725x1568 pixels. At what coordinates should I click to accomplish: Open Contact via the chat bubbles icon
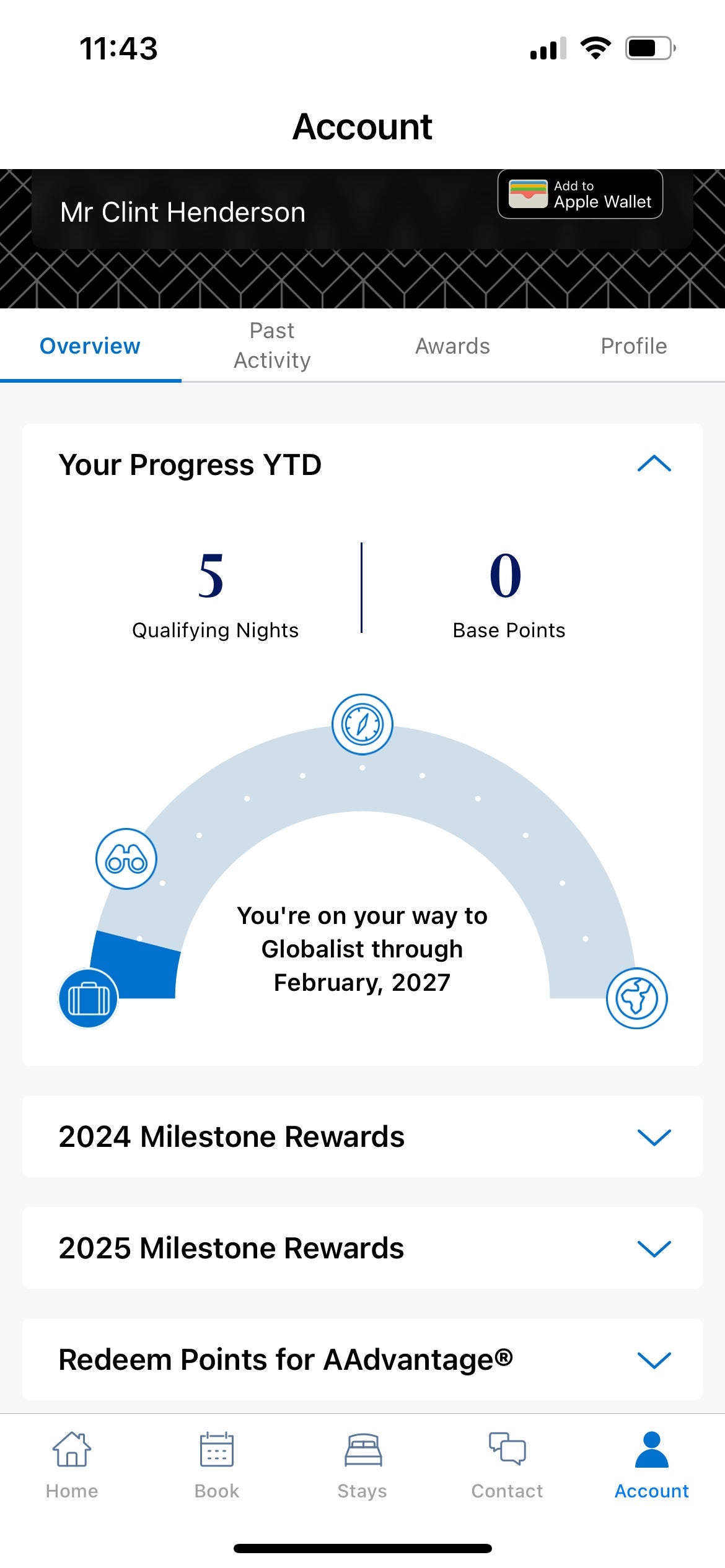coord(506,1456)
